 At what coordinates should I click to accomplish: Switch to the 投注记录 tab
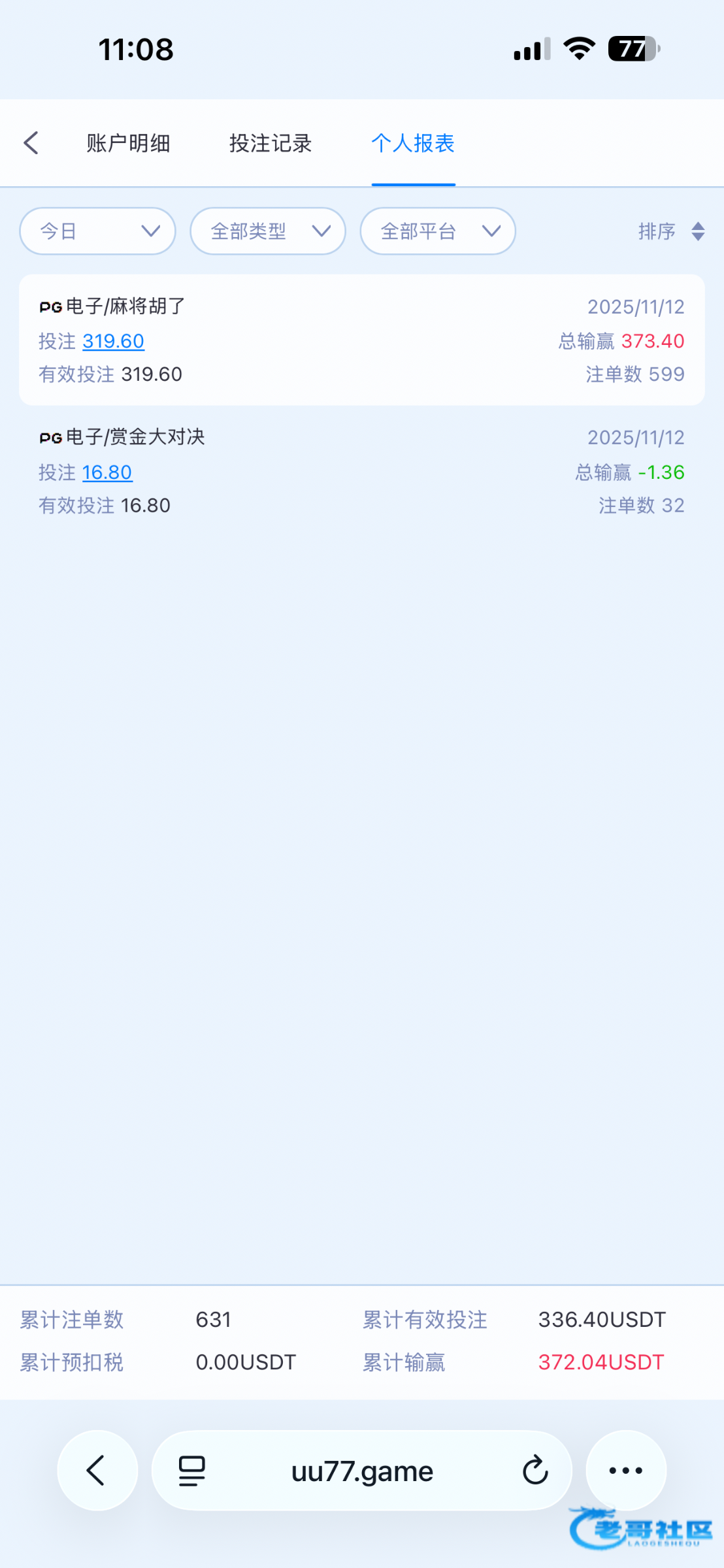coord(271,143)
